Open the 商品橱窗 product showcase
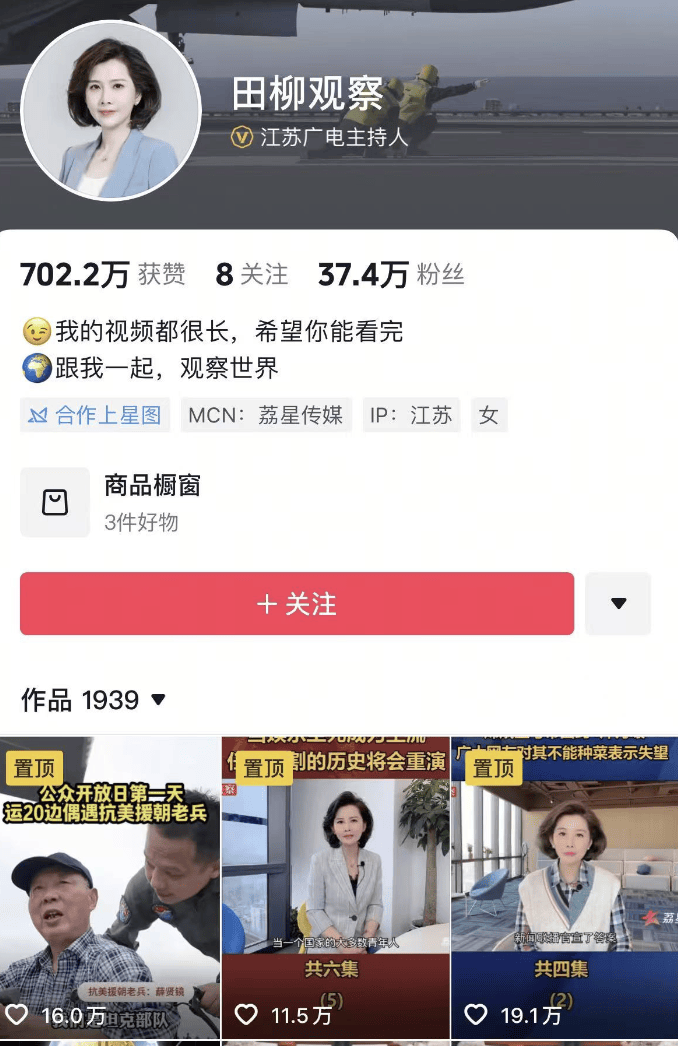The image size is (678, 1046). click(152, 502)
